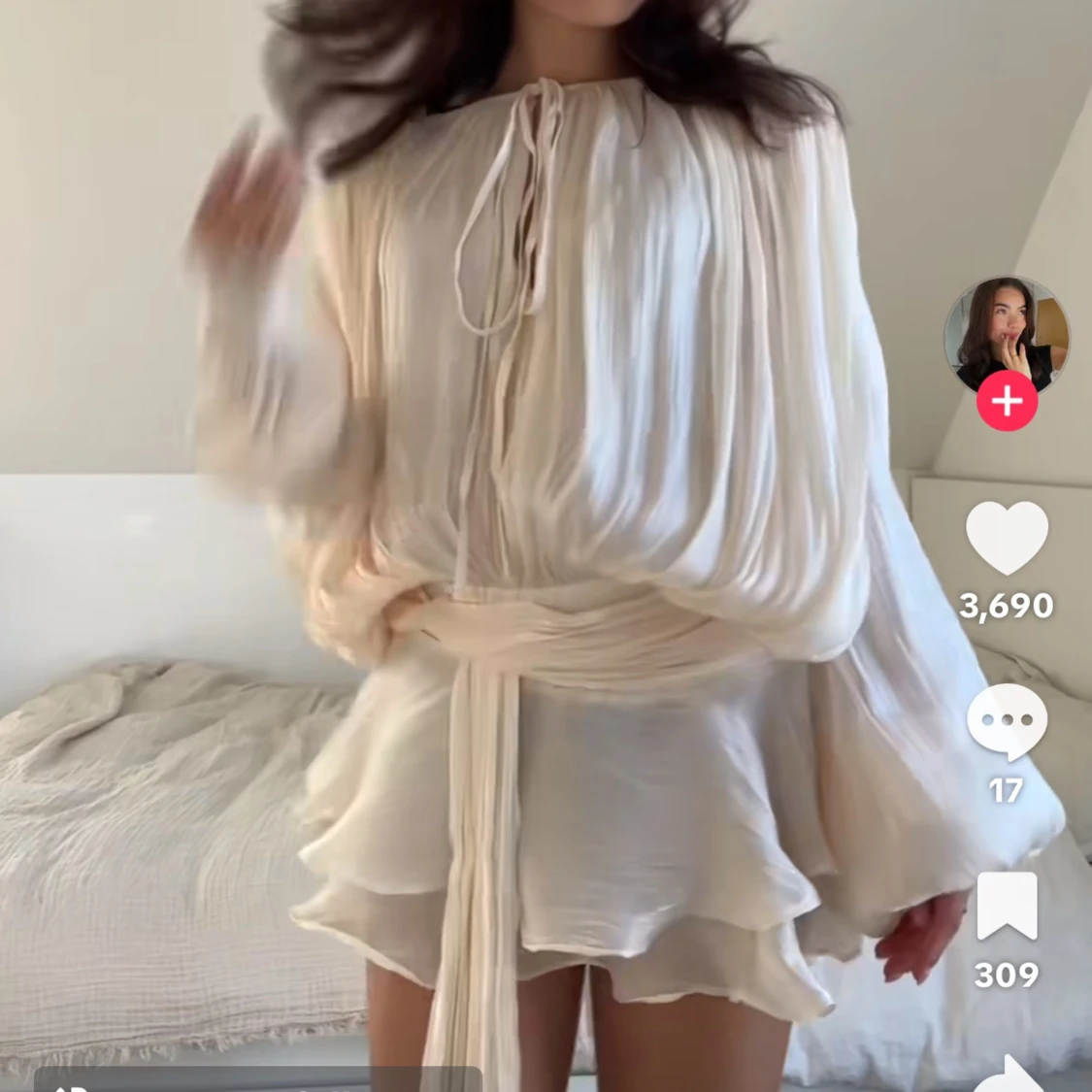1092x1092 pixels.
Task: Follow the creator with the plus button
Action: 1007,401
